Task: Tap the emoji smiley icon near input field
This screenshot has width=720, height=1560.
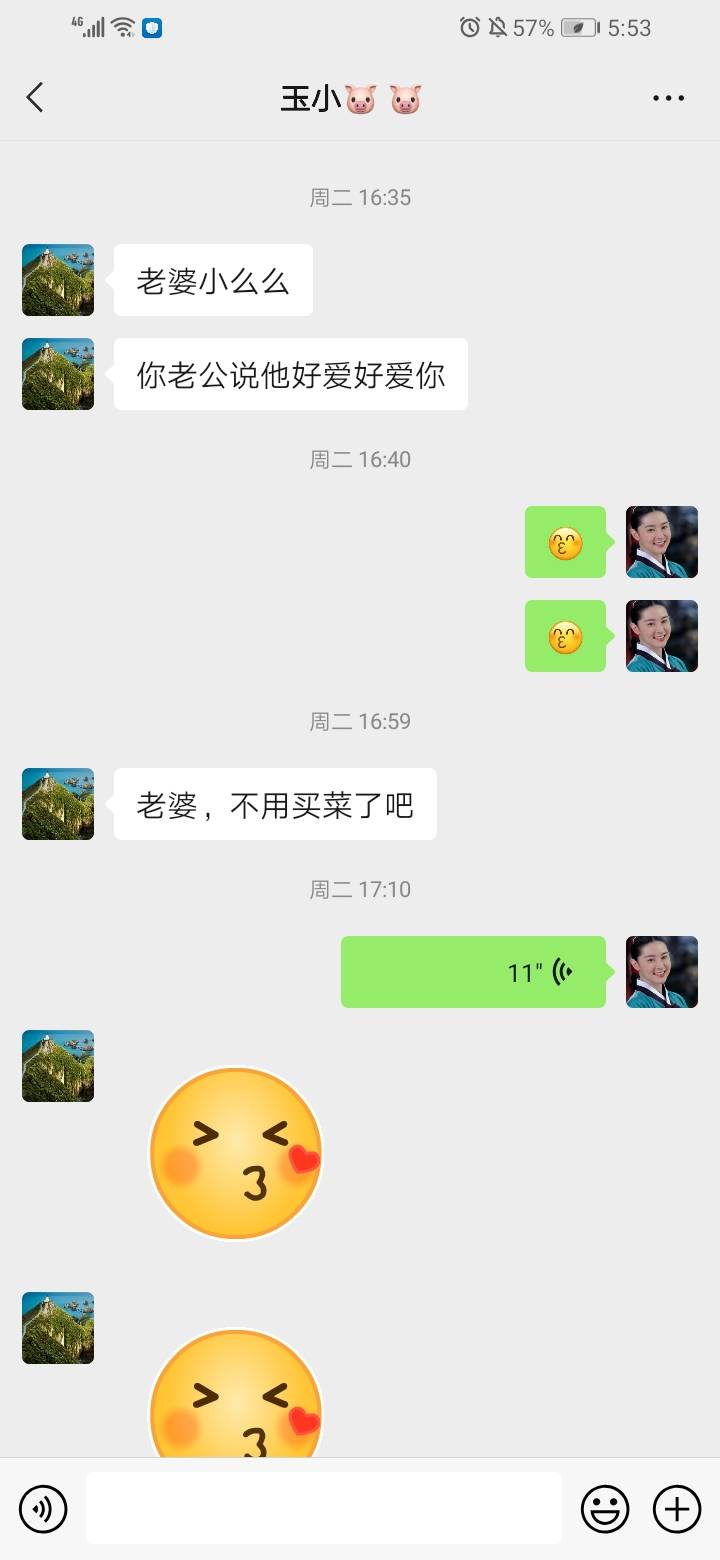Action: tap(606, 1508)
